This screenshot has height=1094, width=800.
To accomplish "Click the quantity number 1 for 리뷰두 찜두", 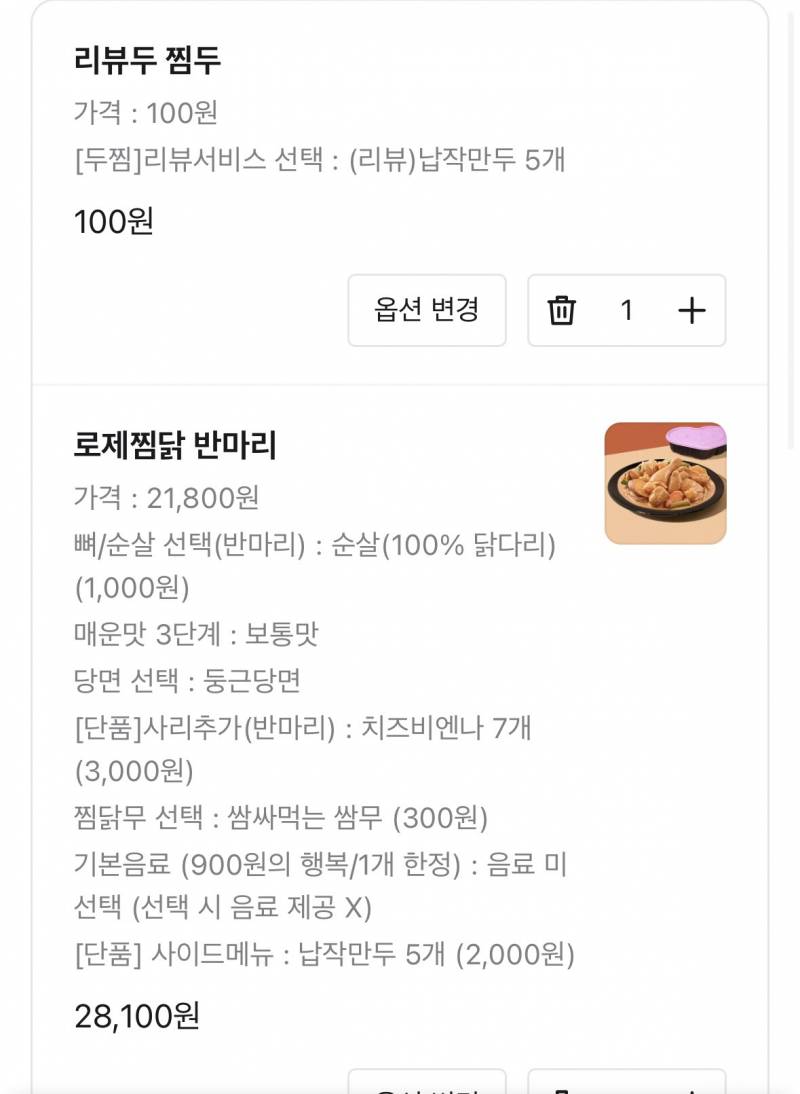I will point(627,311).
